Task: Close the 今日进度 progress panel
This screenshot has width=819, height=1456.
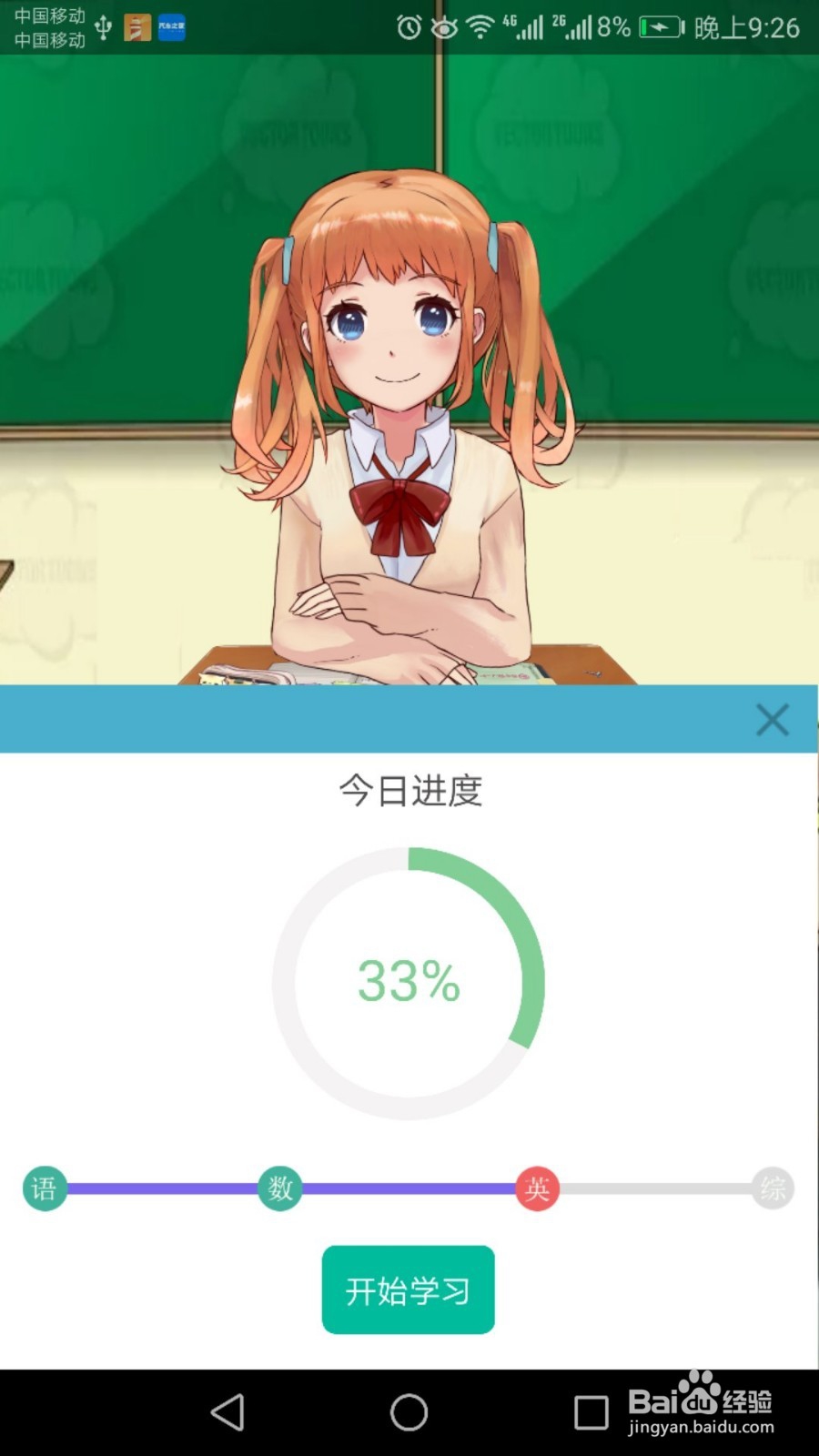Action: point(772,721)
